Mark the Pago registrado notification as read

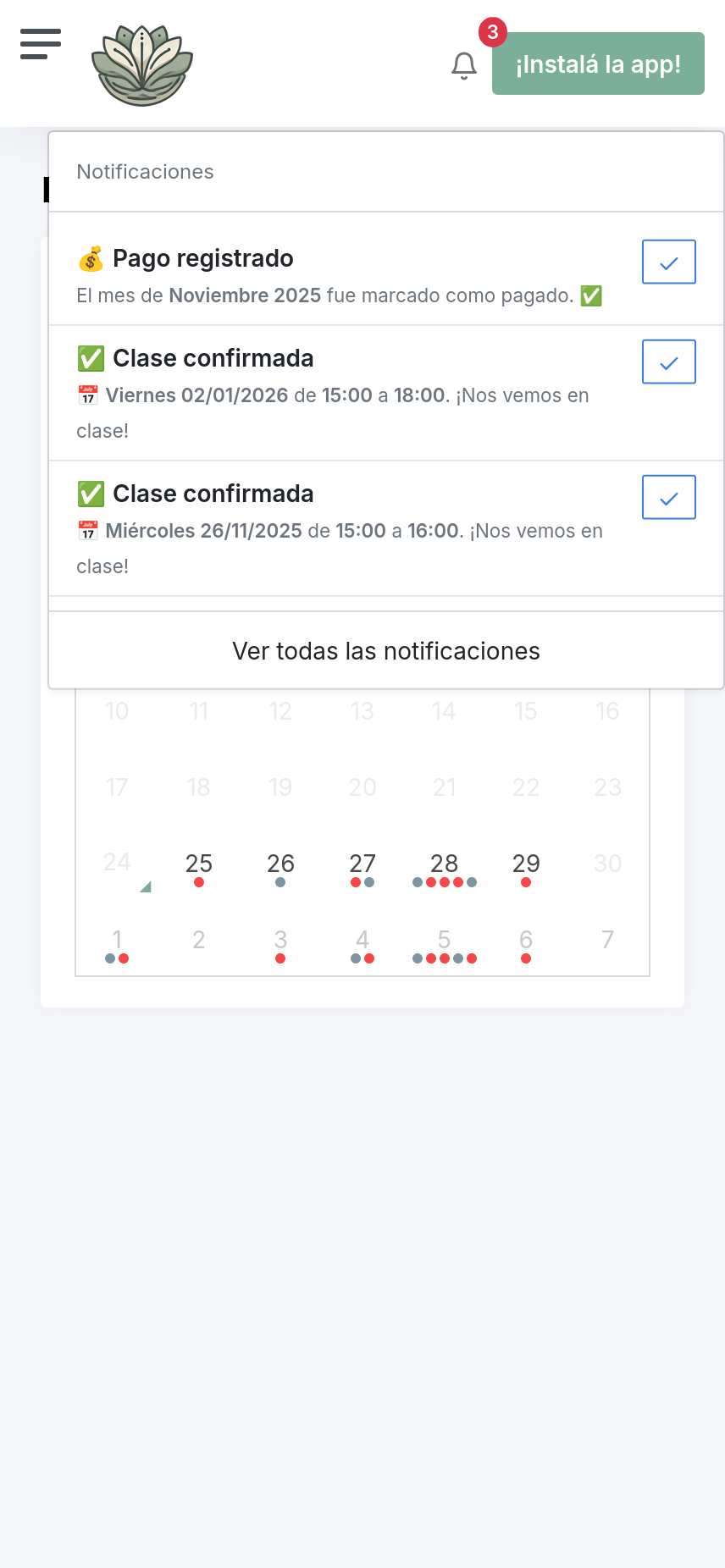tap(668, 262)
